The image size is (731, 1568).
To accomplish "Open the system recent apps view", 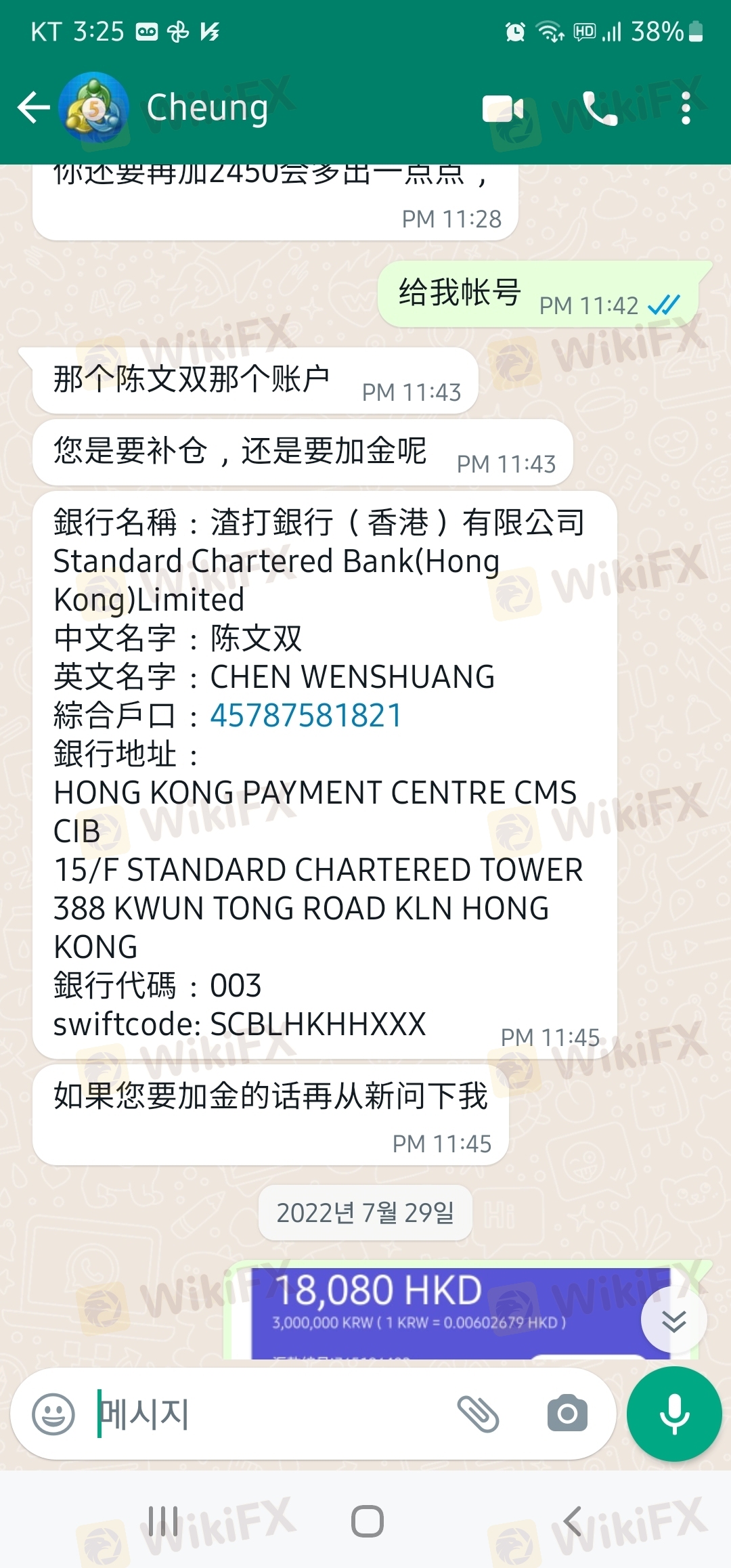I will pos(163,1521).
